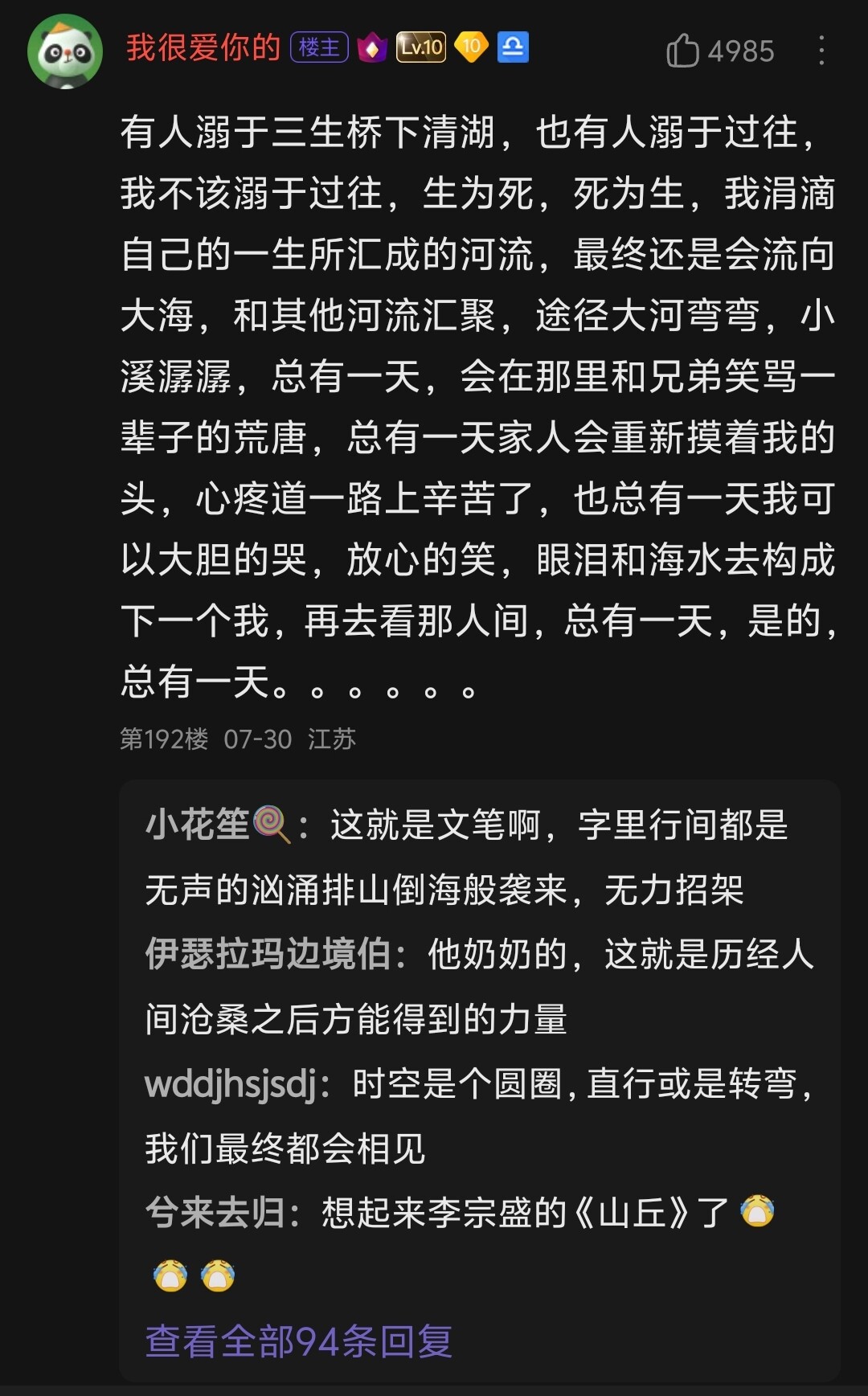
Task: Open commenter 伊瑟拉玛边境伯's profile
Action: [267, 955]
